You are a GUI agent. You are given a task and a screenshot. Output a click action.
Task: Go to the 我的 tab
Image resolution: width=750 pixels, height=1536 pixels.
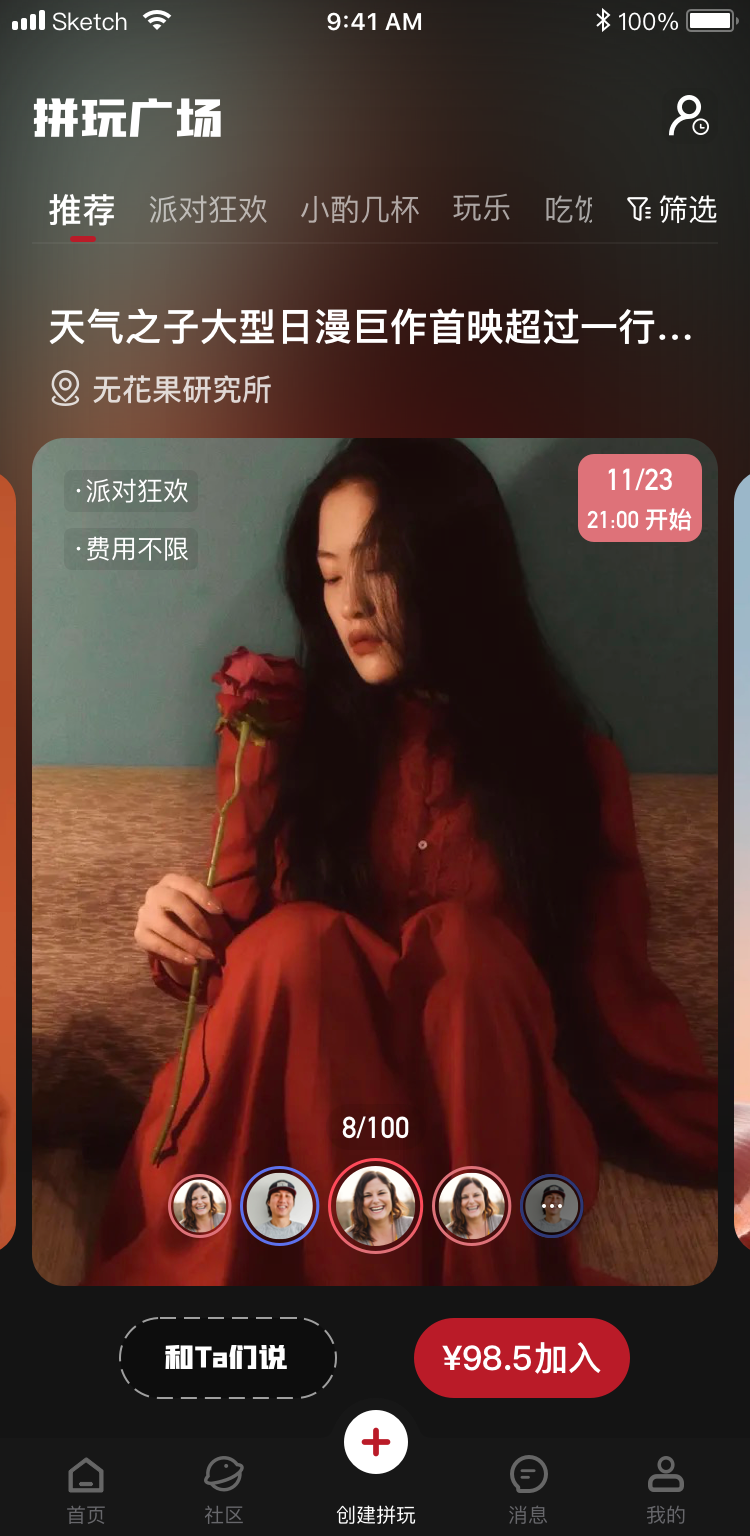pos(665,1488)
